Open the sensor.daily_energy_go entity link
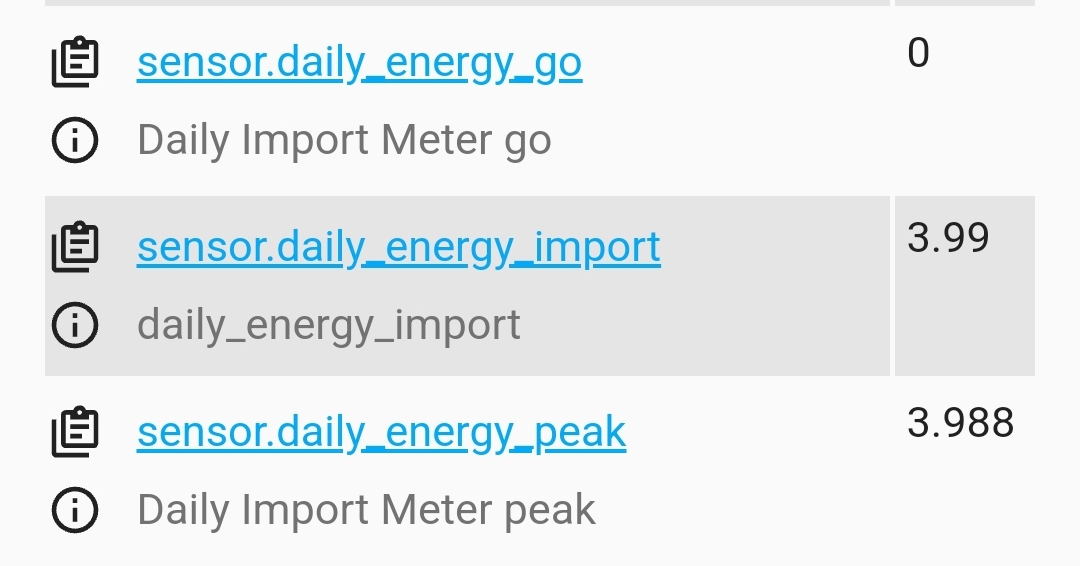1080x566 pixels. [x=360, y=63]
